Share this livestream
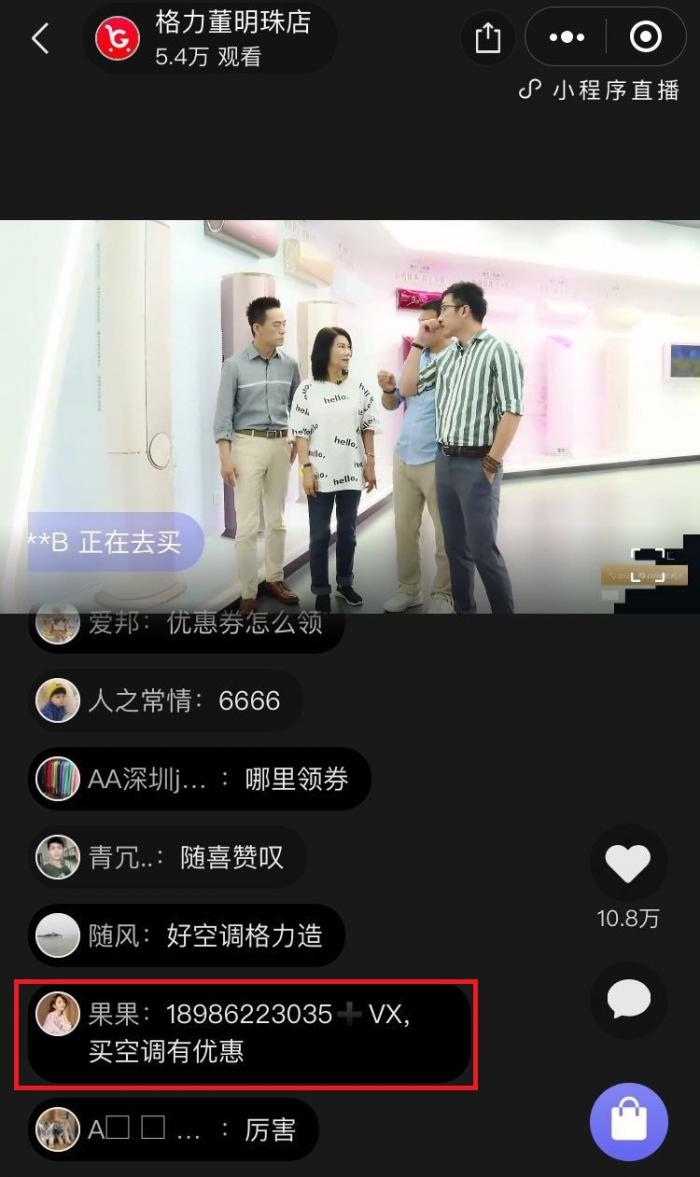The height and width of the screenshot is (1177, 700). pyautogui.click(x=487, y=39)
